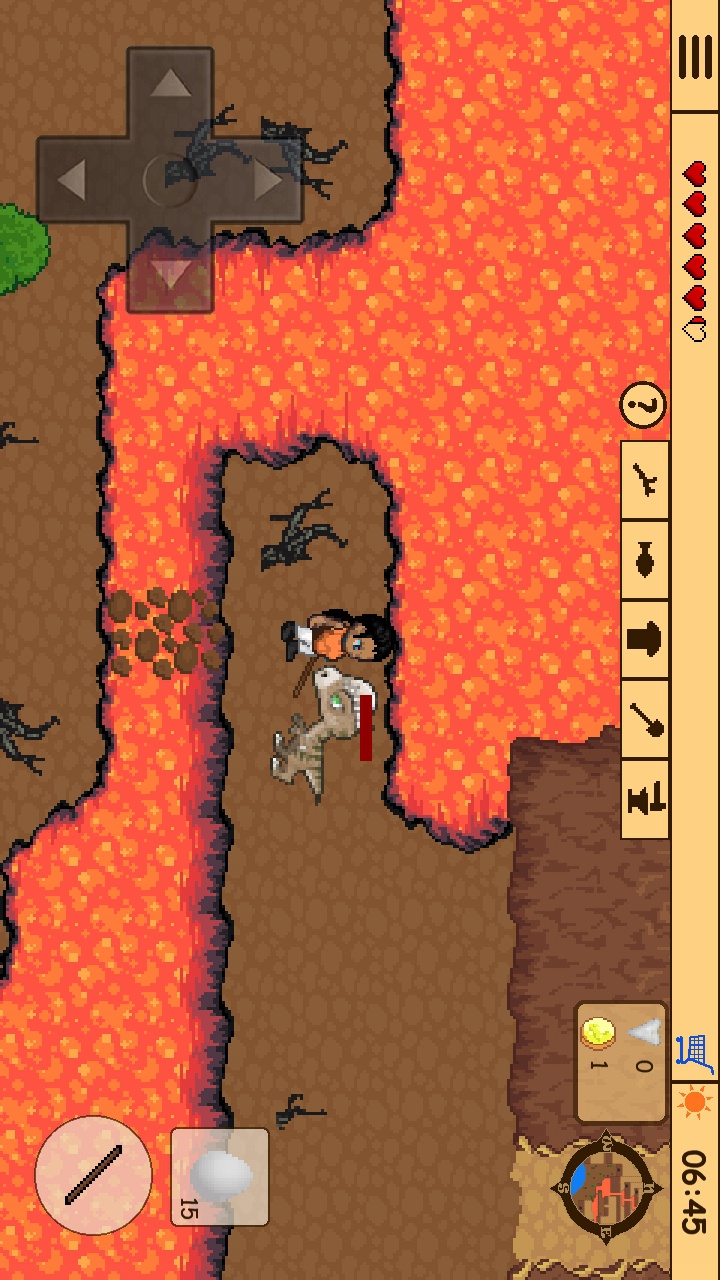720x1280 pixels.
Task: Hit the round stick attack button
Action: point(94,1175)
